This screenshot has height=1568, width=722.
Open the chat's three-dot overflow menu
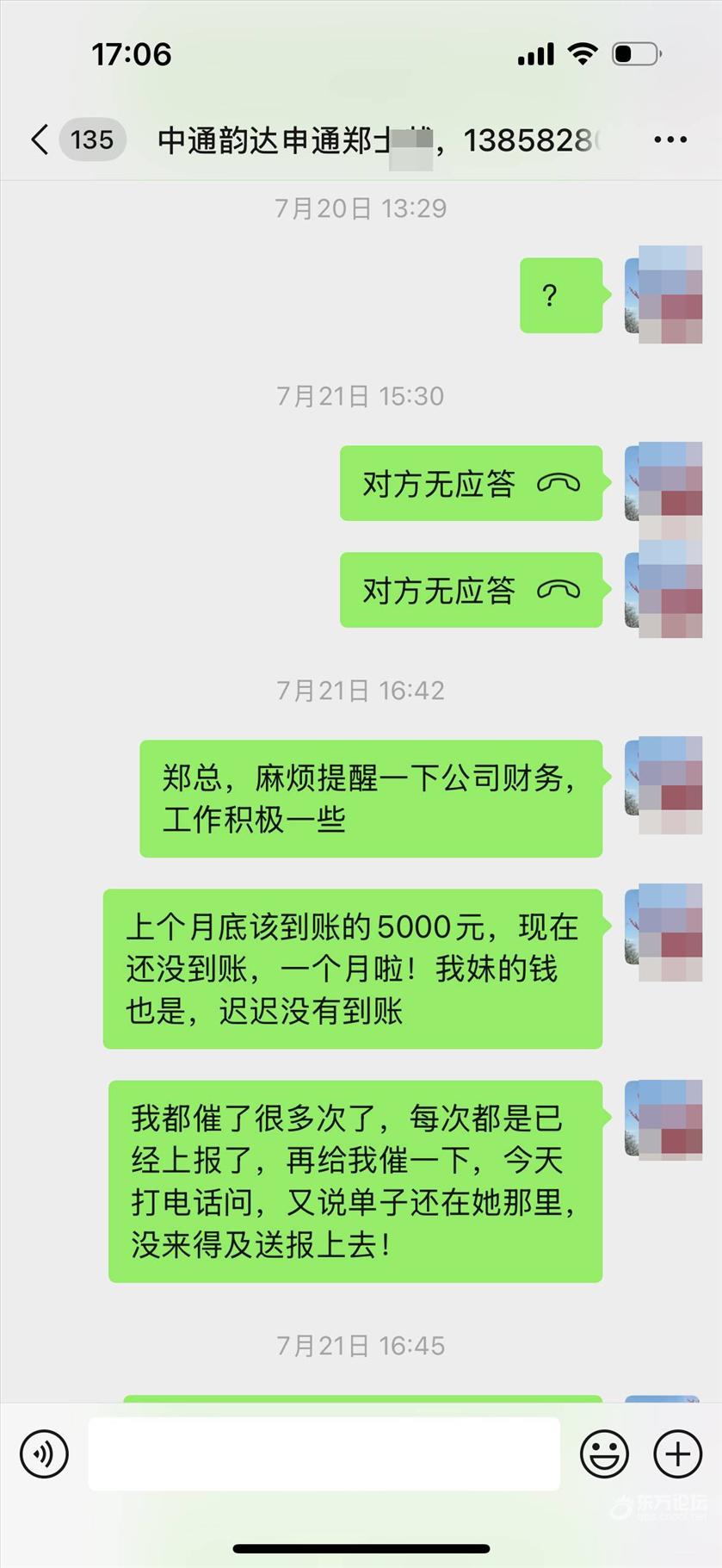click(x=670, y=139)
